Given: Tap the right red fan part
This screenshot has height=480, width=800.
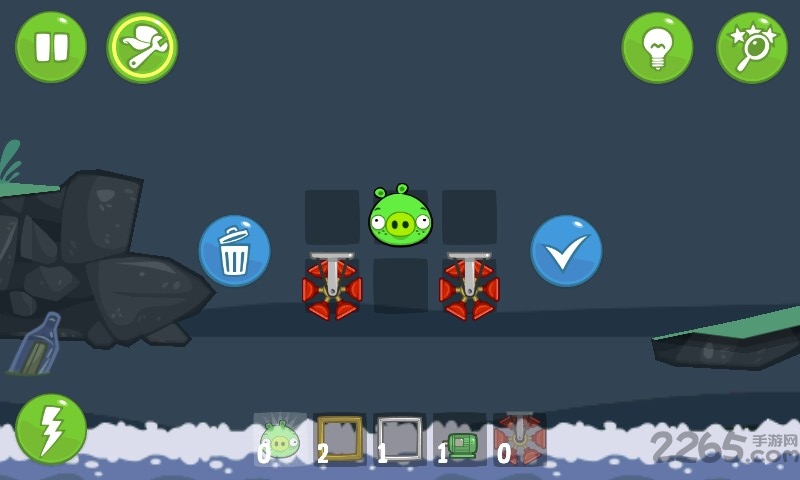Looking at the screenshot, I should [469, 286].
